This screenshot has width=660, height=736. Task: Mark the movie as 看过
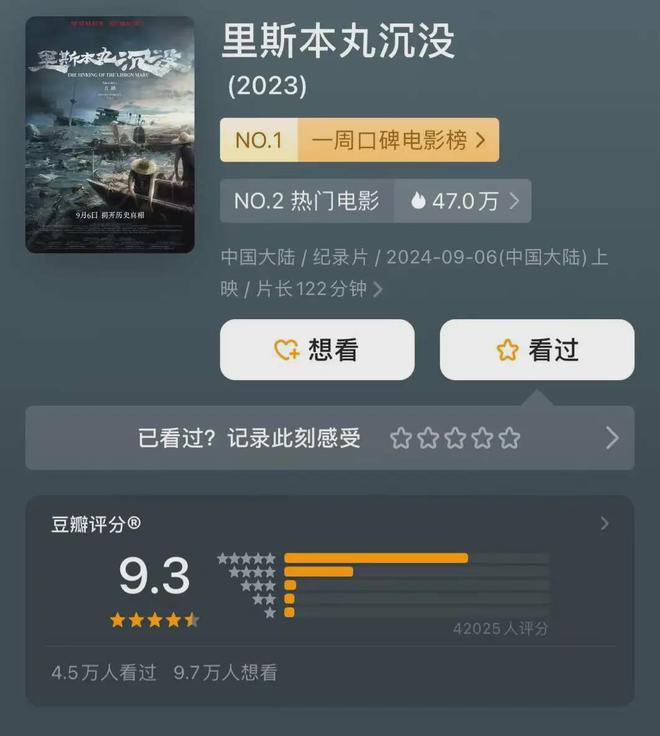coord(537,350)
